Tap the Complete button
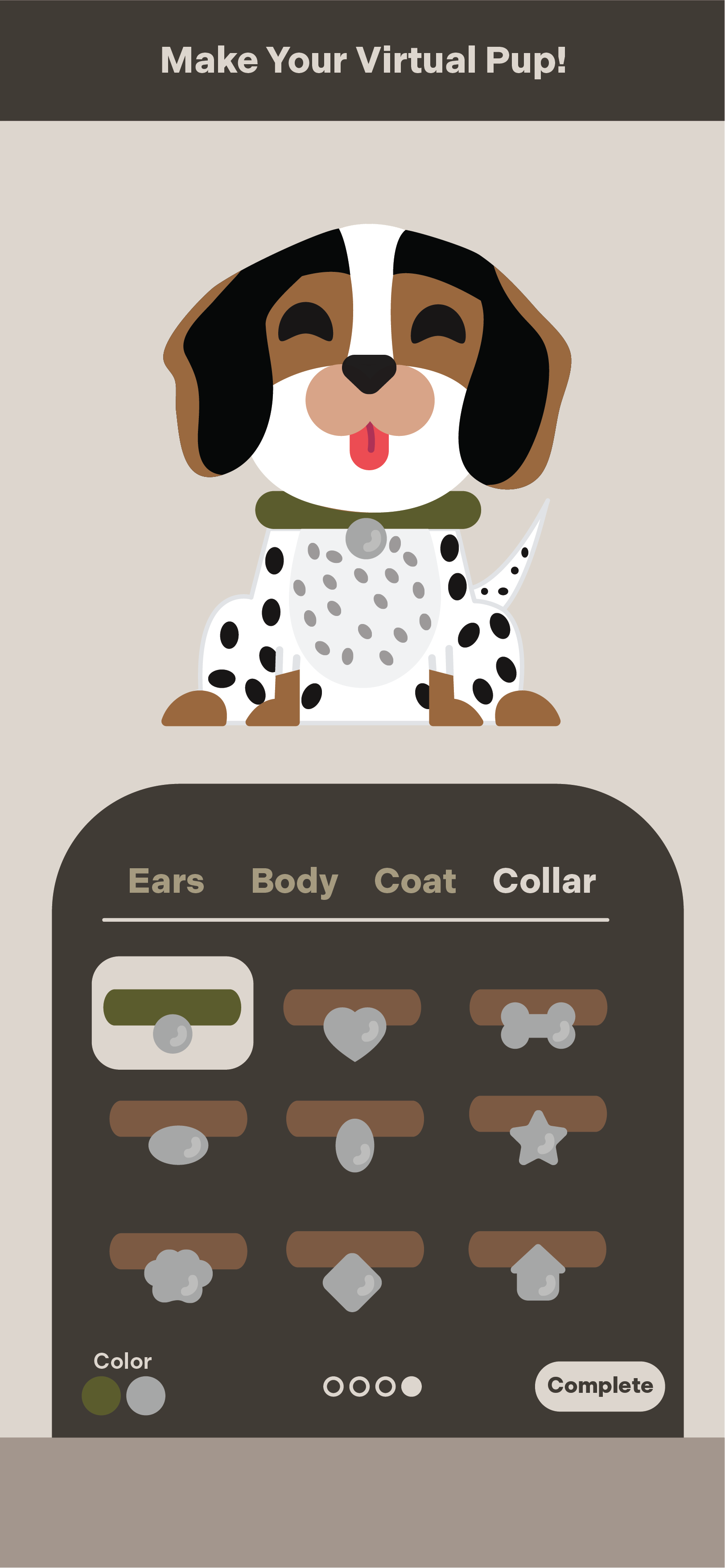725x1568 pixels. (600, 1386)
